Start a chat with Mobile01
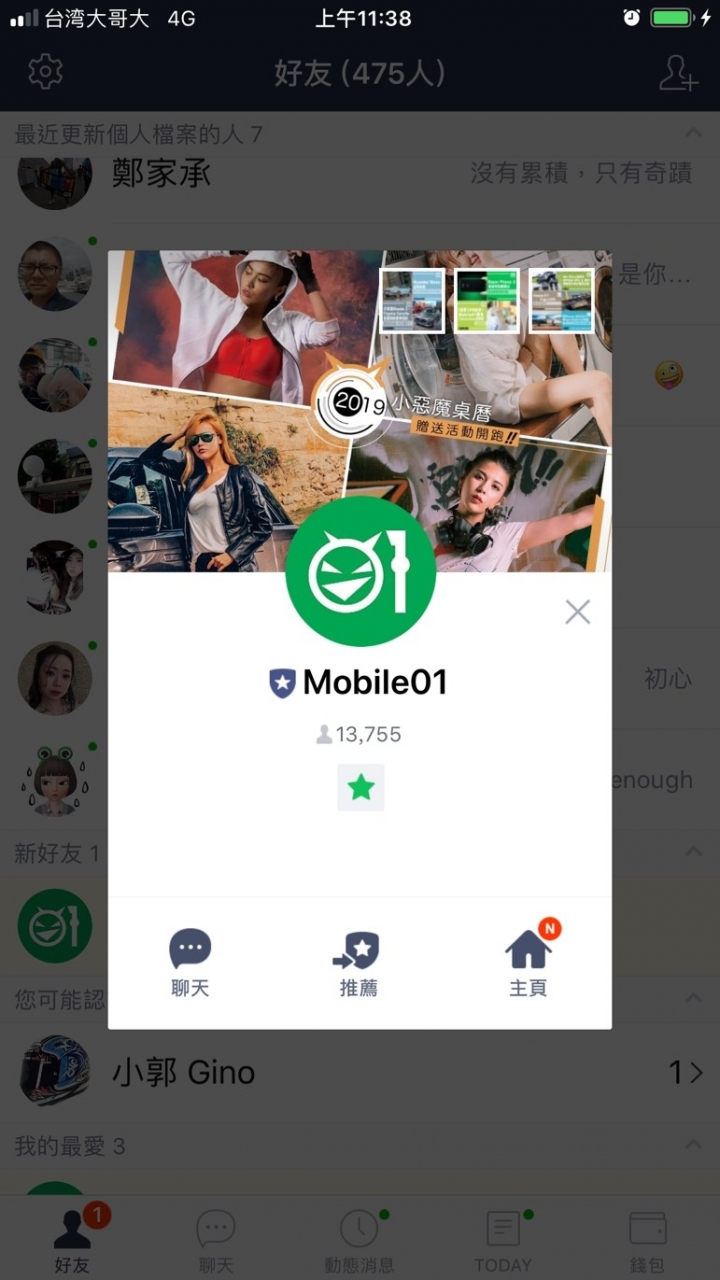 click(x=190, y=961)
